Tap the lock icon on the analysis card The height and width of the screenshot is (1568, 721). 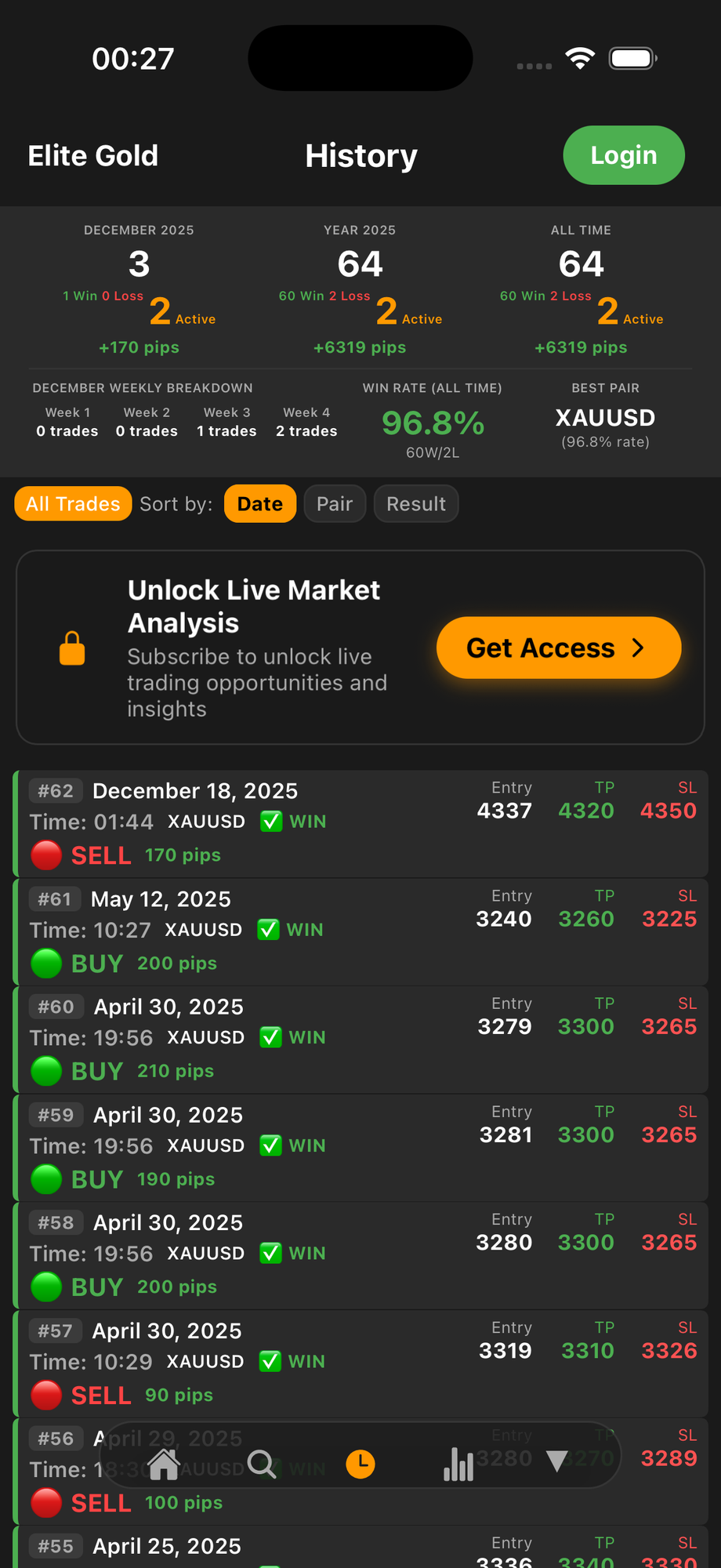[72, 648]
